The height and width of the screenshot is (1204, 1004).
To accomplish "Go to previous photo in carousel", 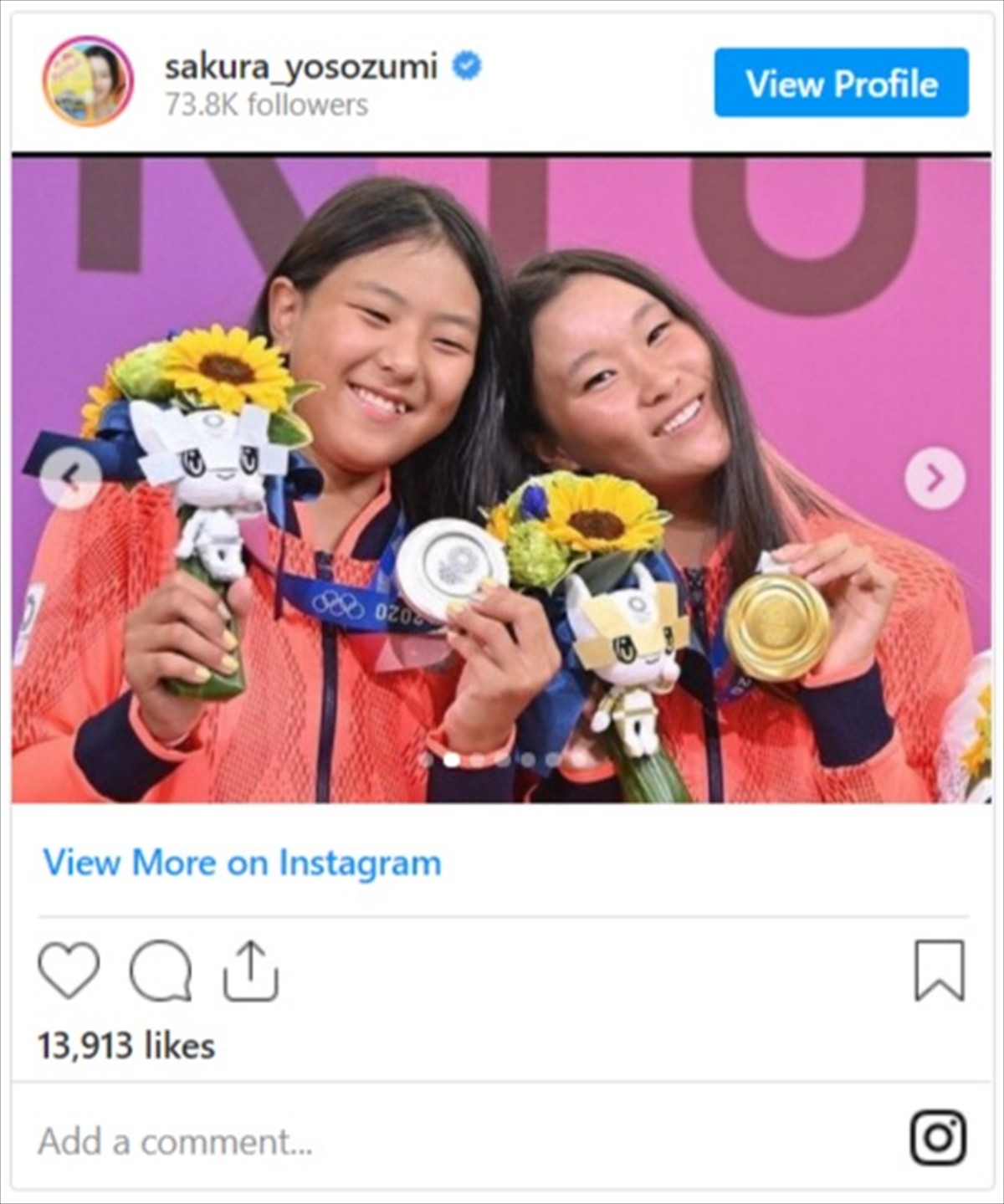I will pos(72,479).
